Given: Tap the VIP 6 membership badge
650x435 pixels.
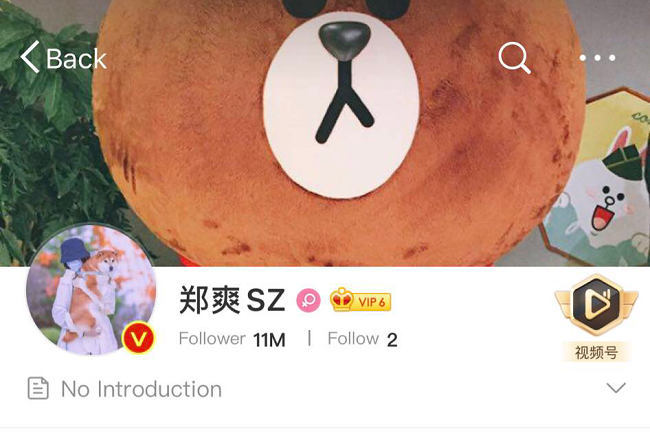Looking at the screenshot, I should [x=360, y=300].
